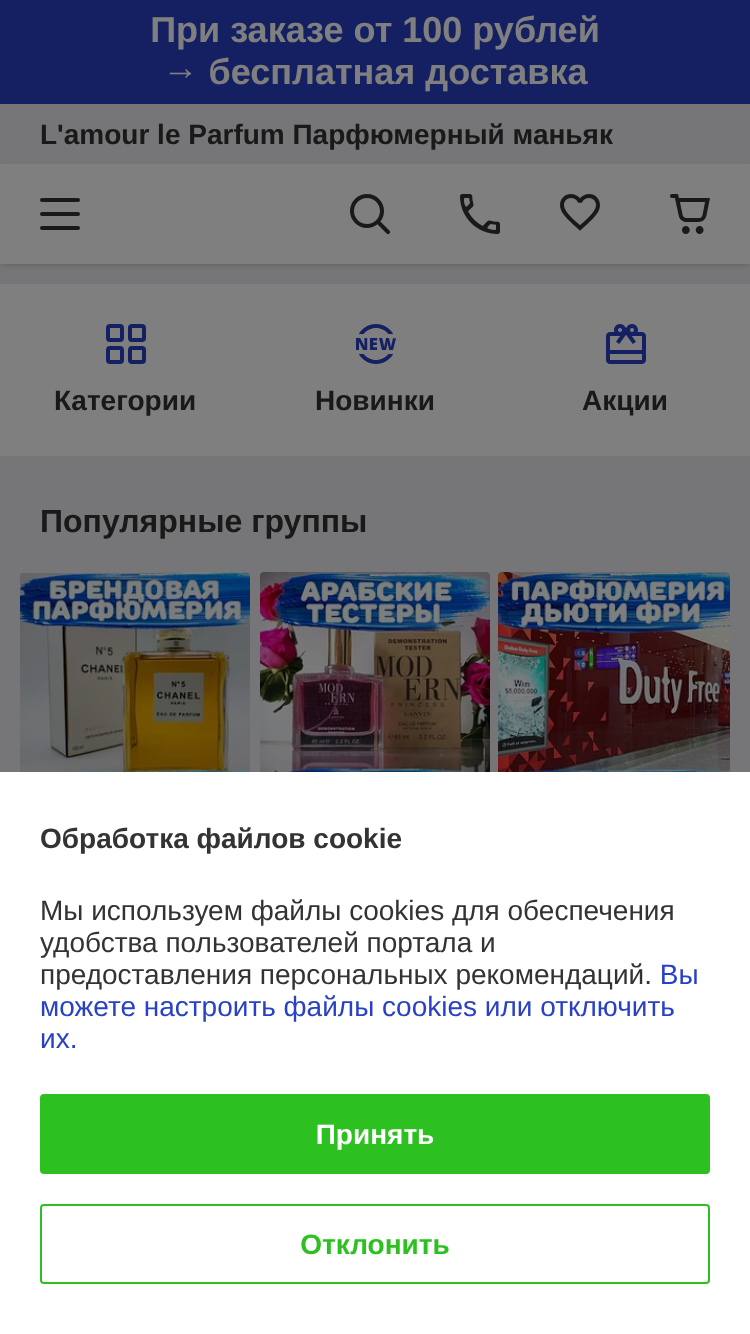Viewport: 750px width, 1334px height.
Task: Open Брендовая парфюмерия group
Action: coord(135,672)
